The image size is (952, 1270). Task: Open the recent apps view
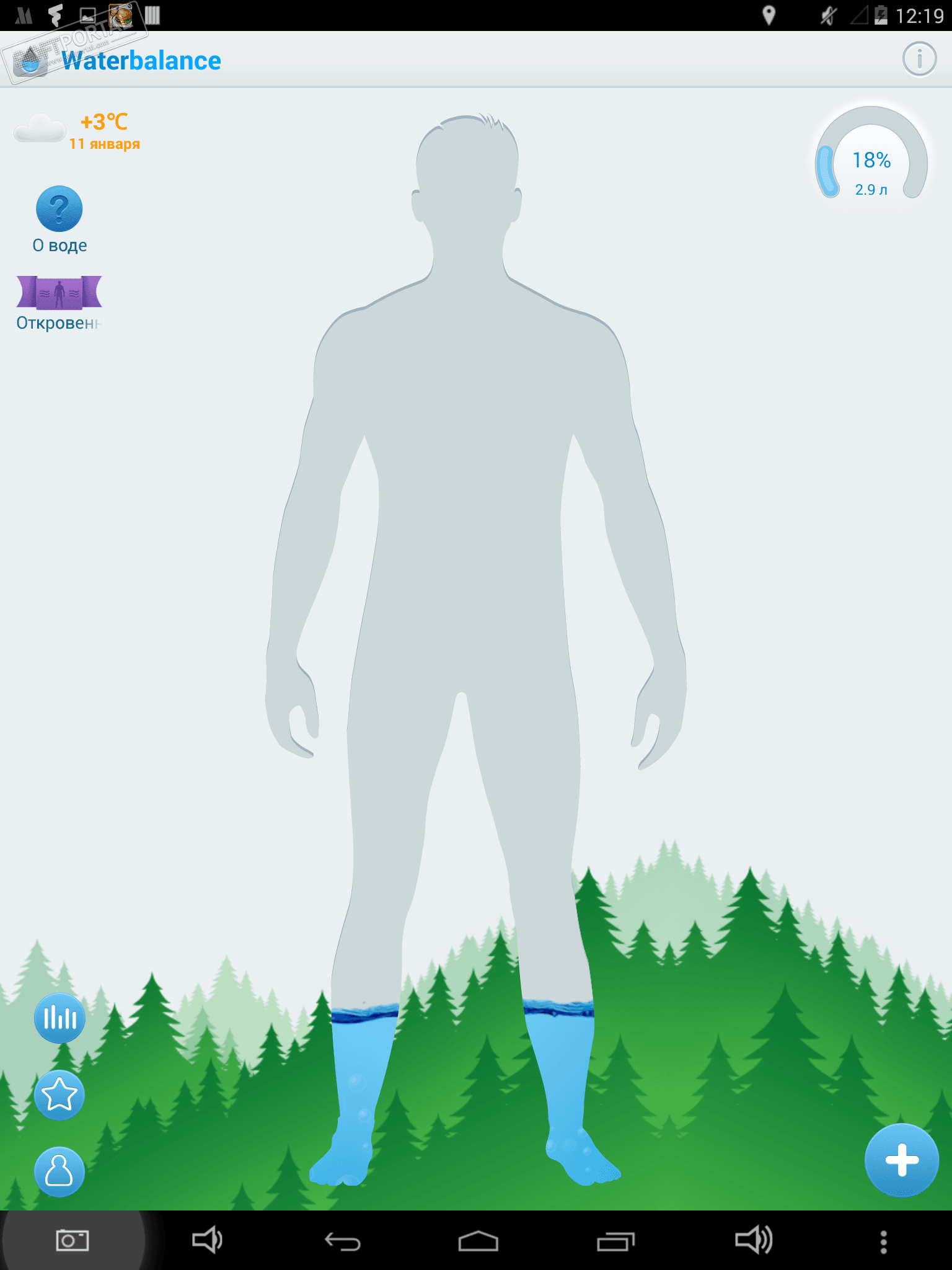[615, 1241]
